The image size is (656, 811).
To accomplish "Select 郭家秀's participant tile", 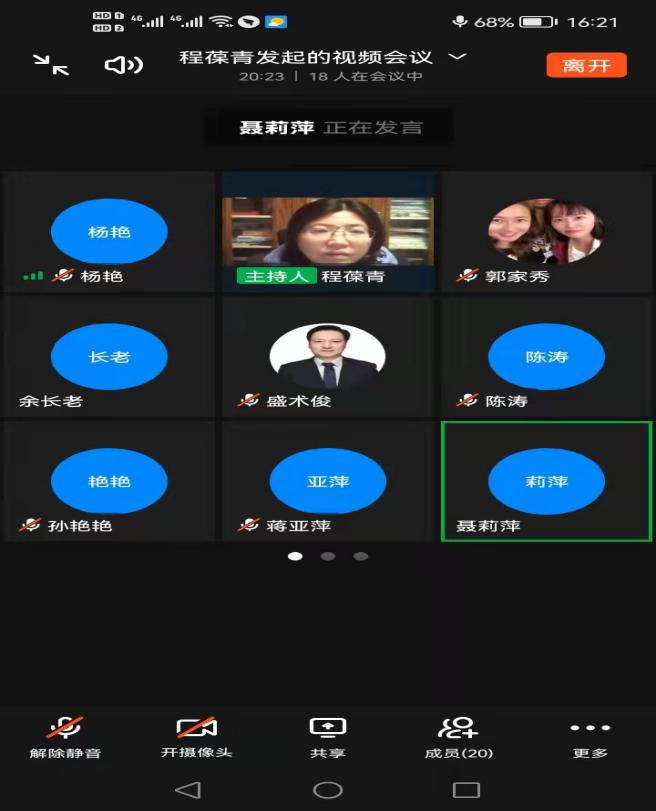I will pos(546,232).
